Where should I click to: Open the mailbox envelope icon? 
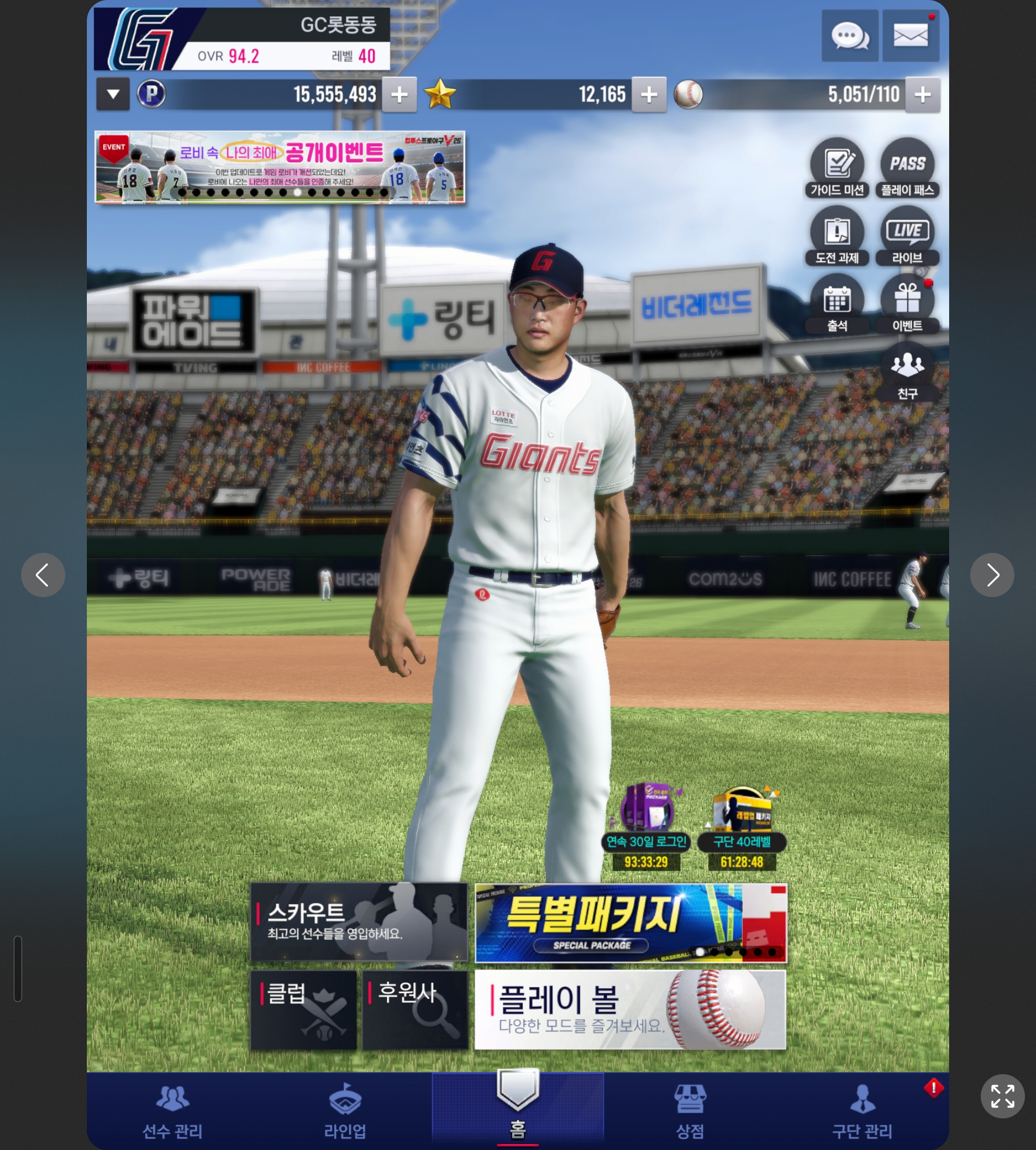tap(910, 36)
